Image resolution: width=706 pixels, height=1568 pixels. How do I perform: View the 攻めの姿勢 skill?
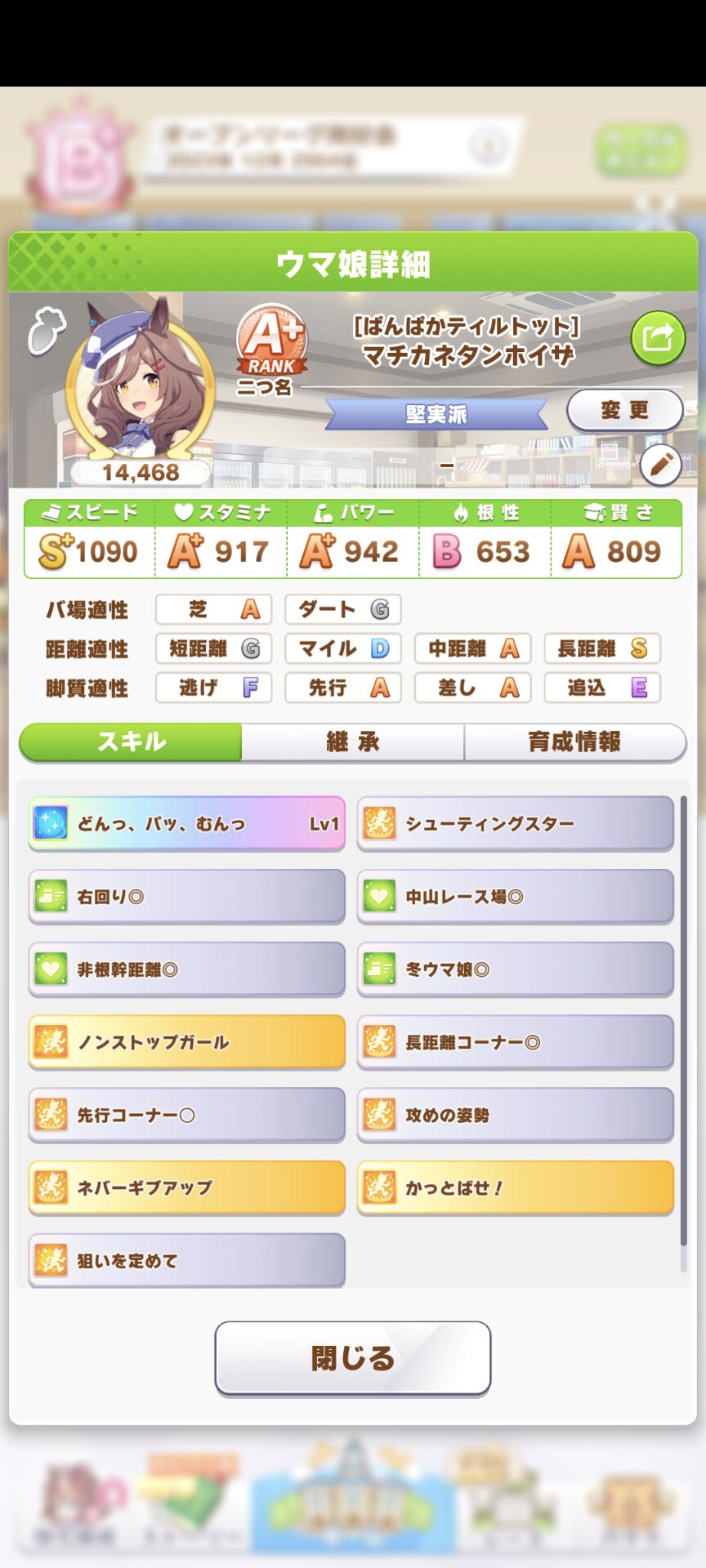515,1114
